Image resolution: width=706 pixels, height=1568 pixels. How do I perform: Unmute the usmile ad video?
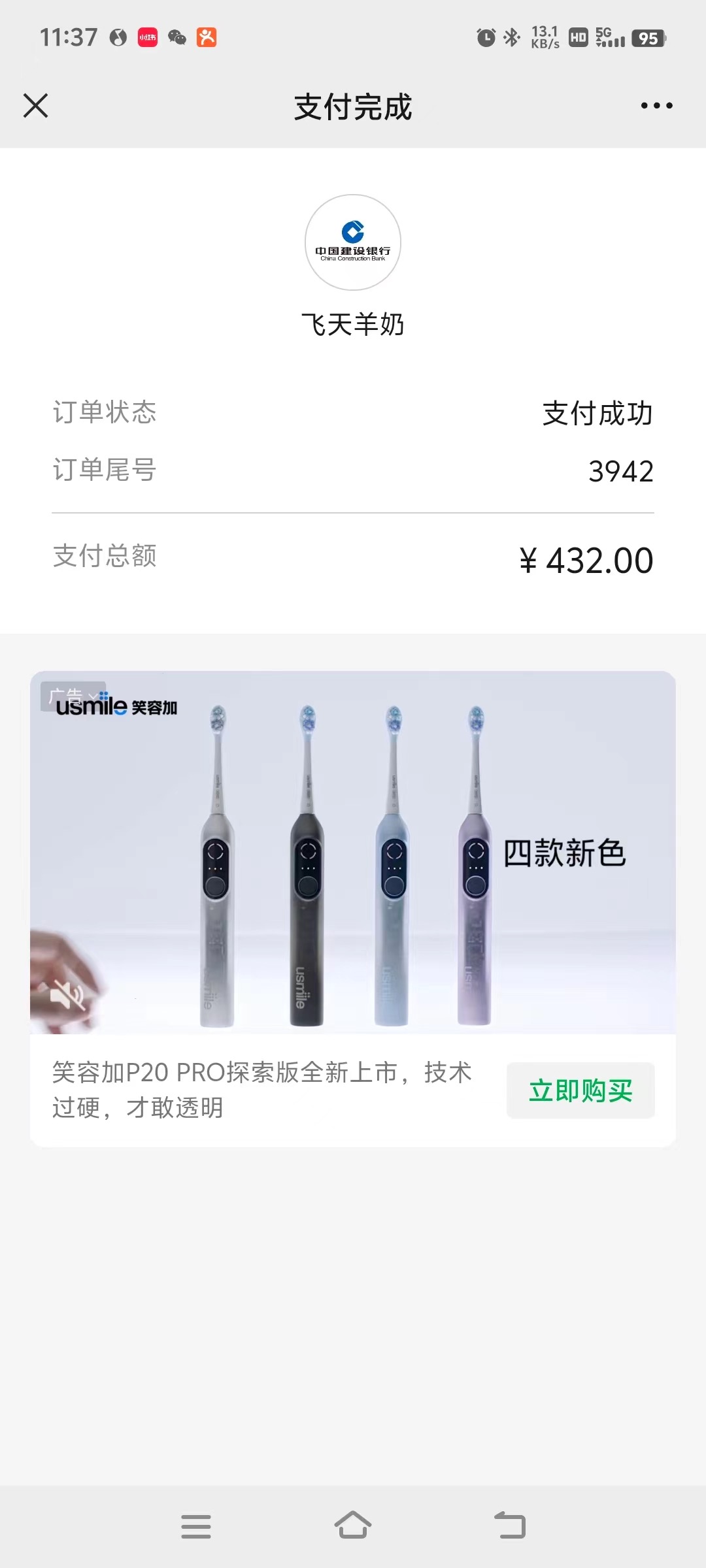[67, 996]
